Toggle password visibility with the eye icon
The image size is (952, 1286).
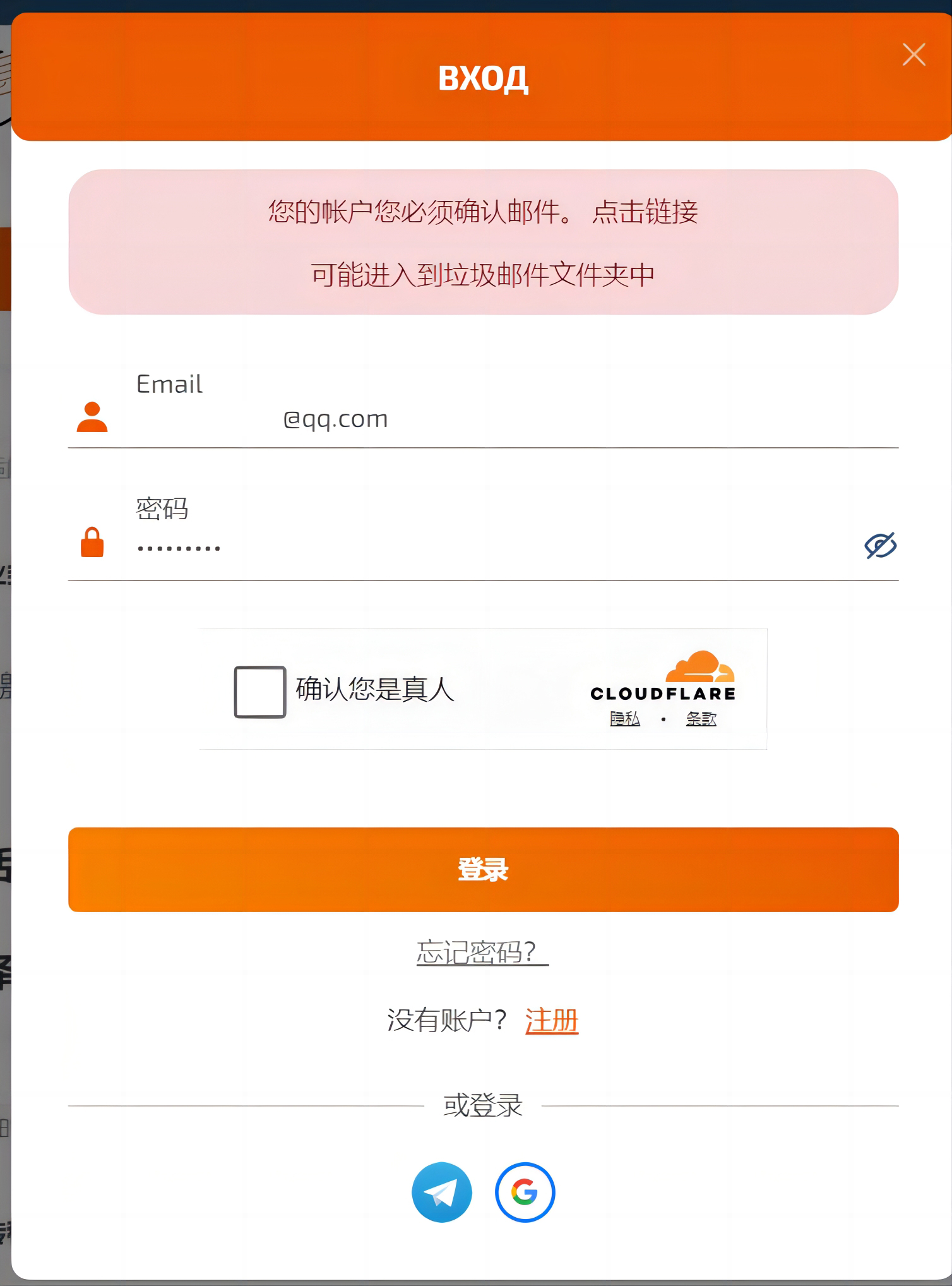[881, 544]
